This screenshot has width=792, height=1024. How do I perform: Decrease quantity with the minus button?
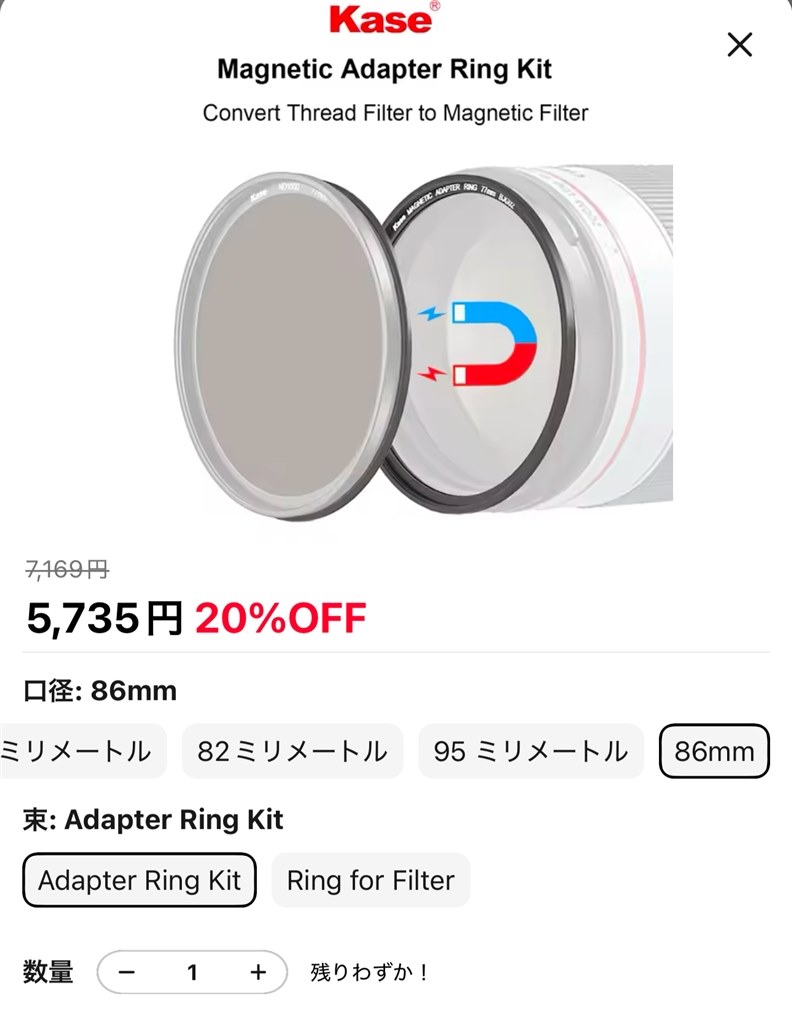pyautogui.click(x=127, y=971)
